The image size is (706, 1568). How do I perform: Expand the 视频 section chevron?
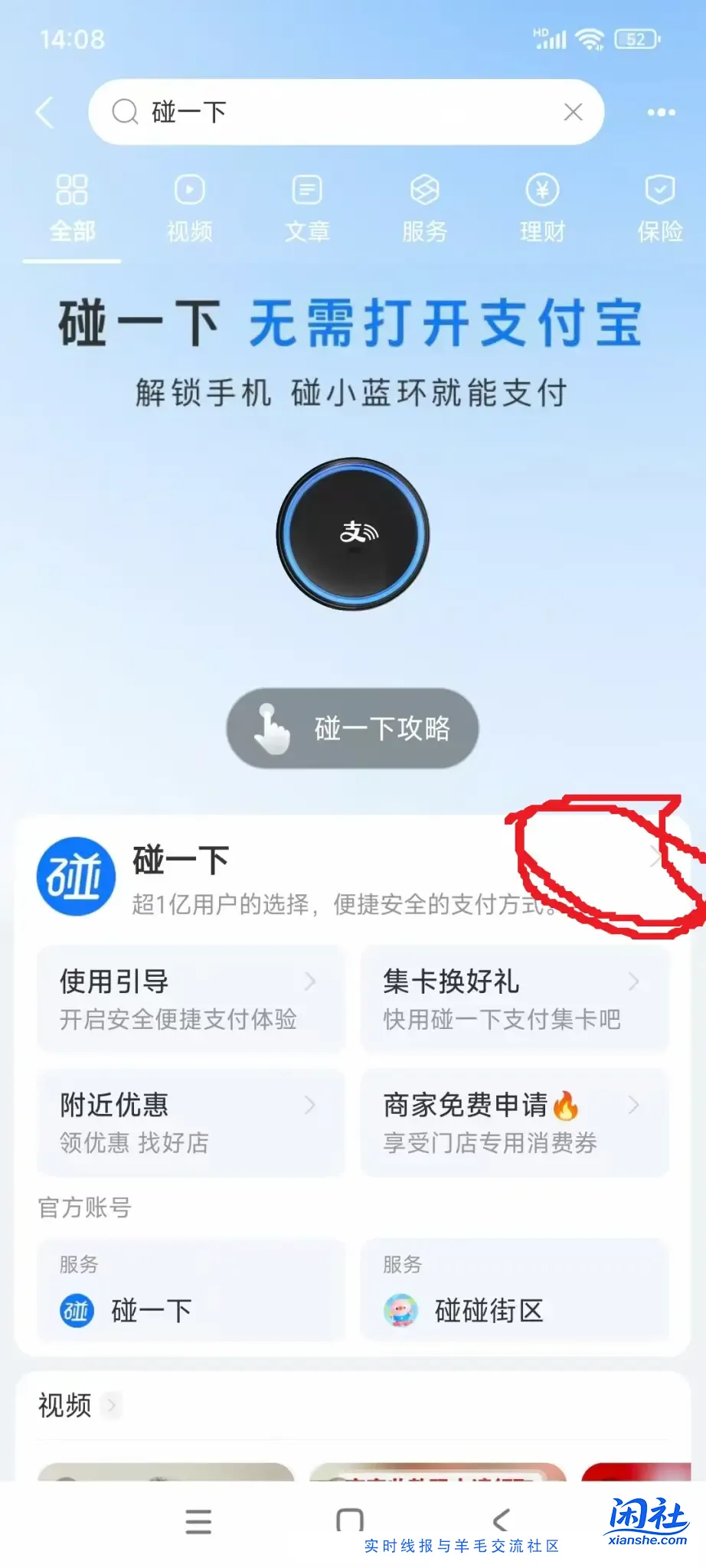click(x=112, y=1405)
